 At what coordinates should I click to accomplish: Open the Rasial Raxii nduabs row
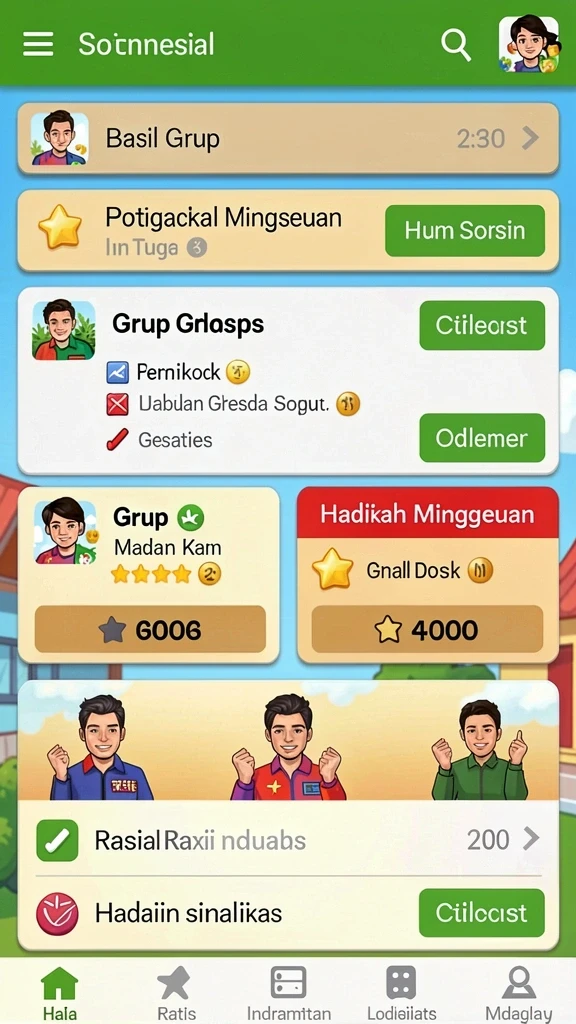pyautogui.click(x=288, y=839)
